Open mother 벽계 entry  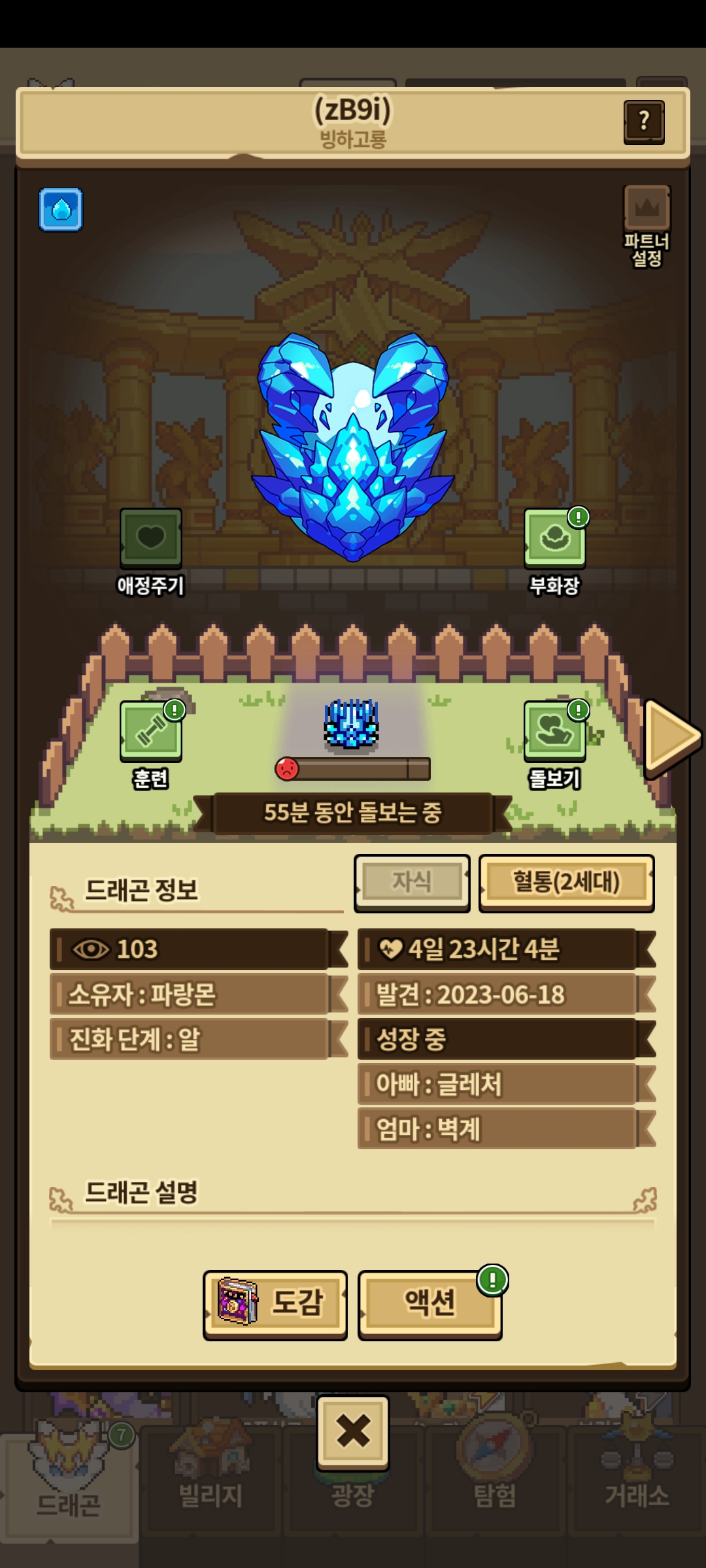[x=507, y=1129]
